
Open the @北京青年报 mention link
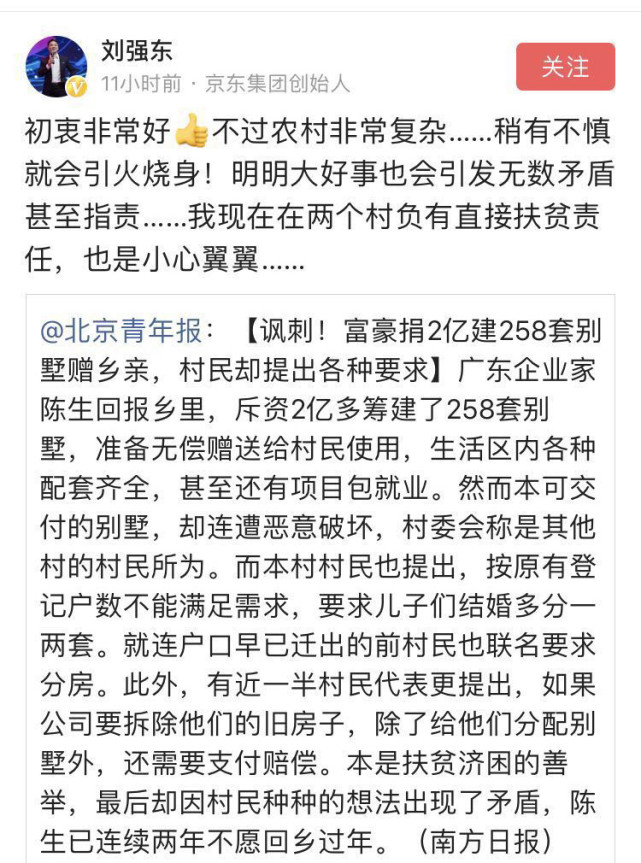[120, 329]
